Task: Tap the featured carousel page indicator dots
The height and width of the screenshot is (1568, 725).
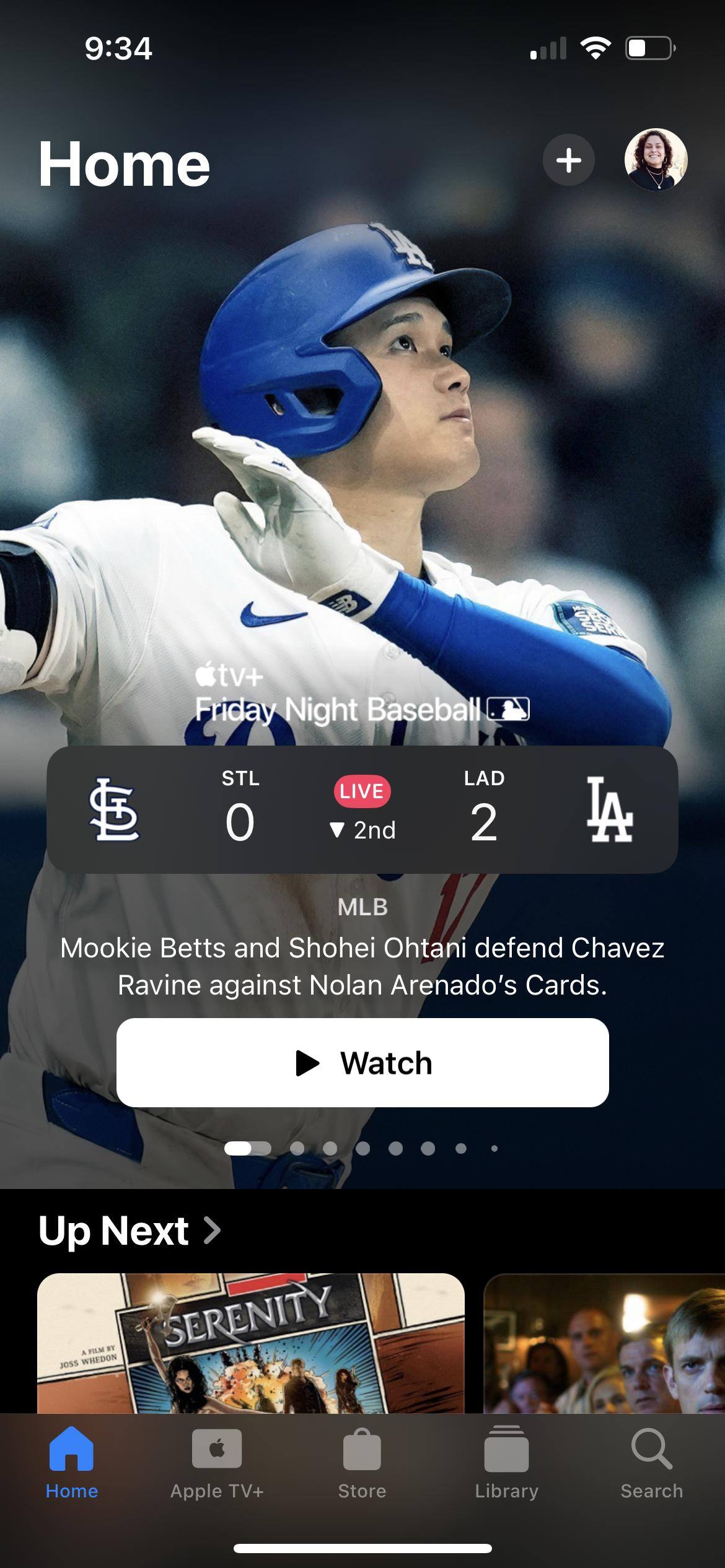Action: point(362,1149)
